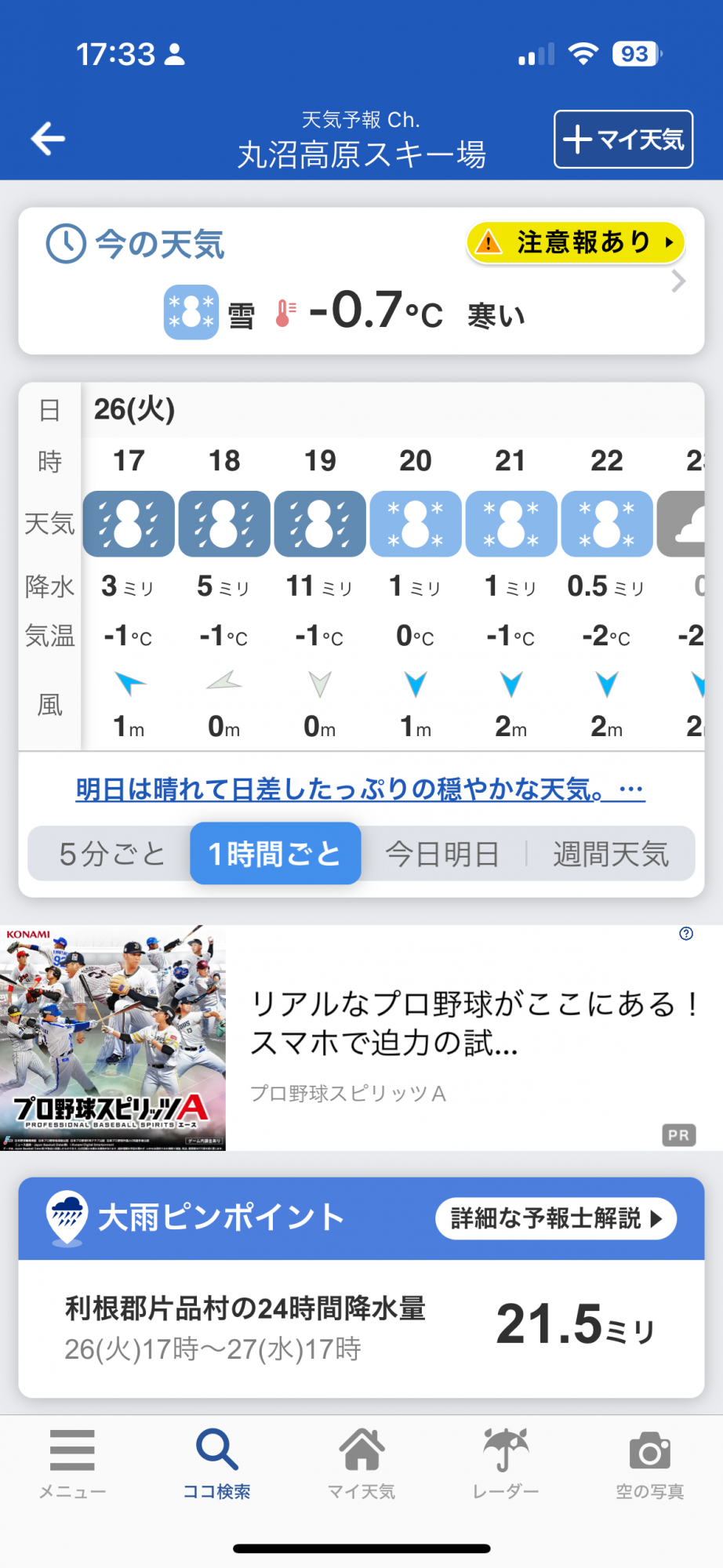The width and height of the screenshot is (723, 1568).
Task: Open the ココ検索 tab
Action: tap(216, 1464)
